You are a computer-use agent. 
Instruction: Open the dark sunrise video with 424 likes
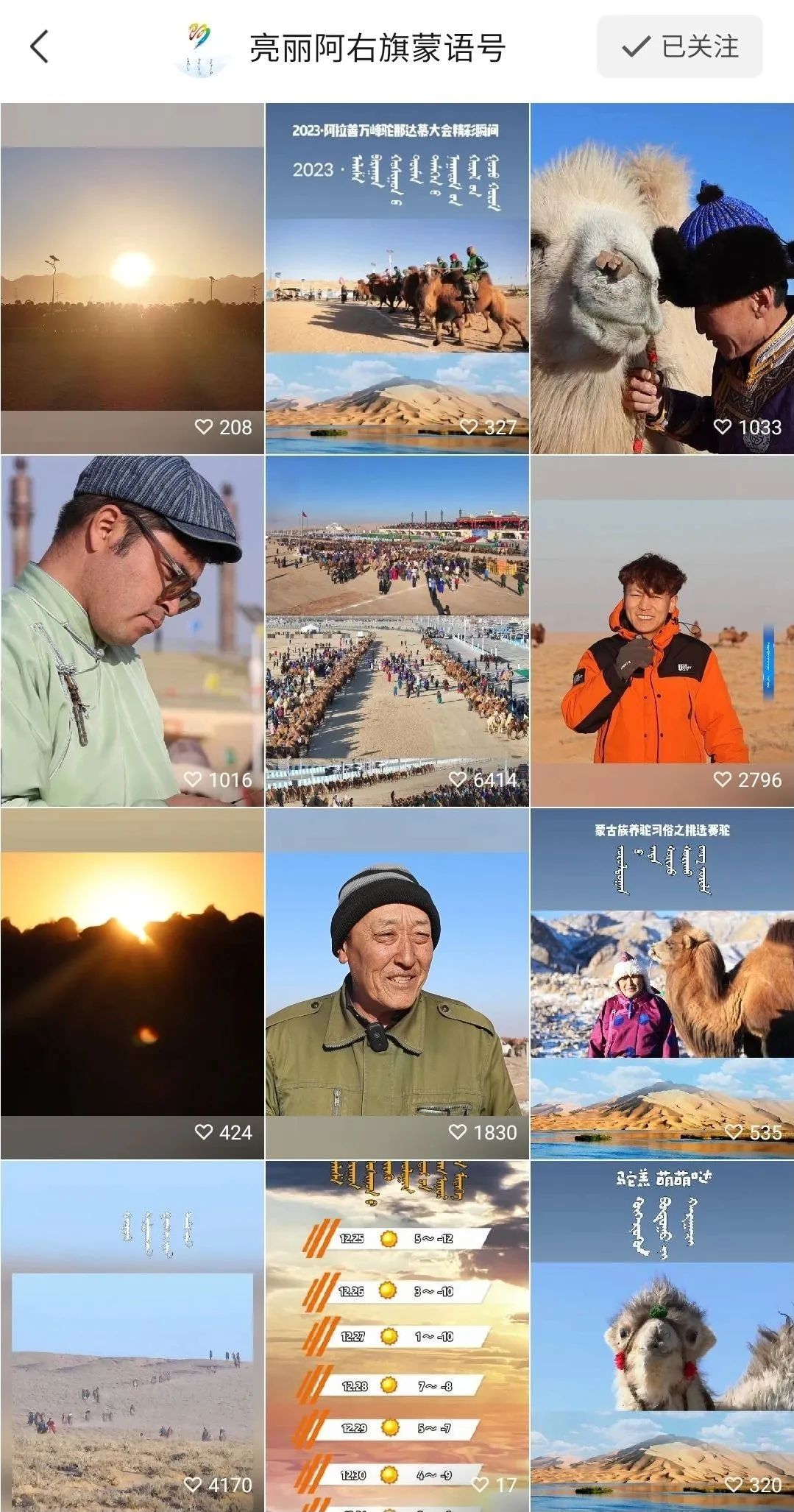coord(132,983)
